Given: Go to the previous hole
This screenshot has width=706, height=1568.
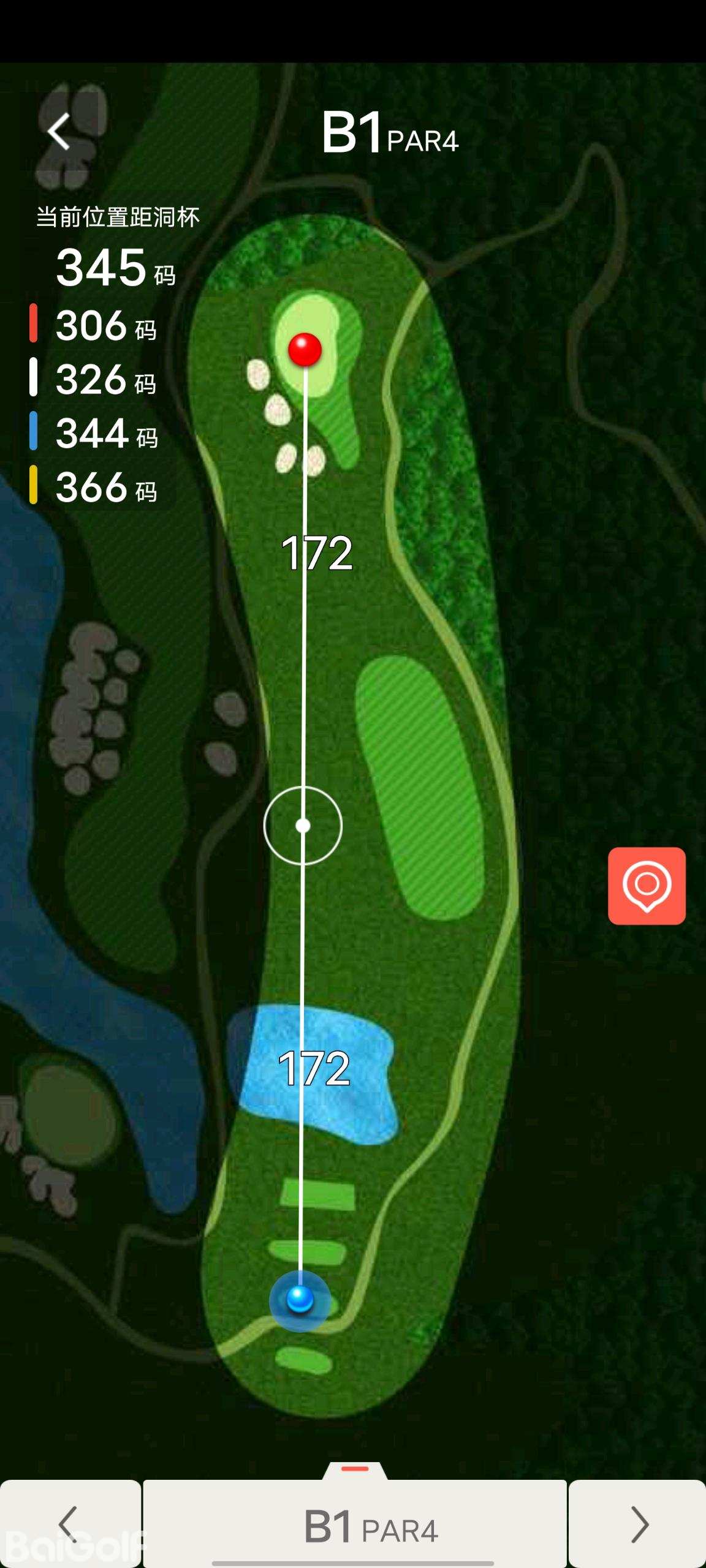Looking at the screenshot, I should pyautogui.click(x=69, y=1523).
